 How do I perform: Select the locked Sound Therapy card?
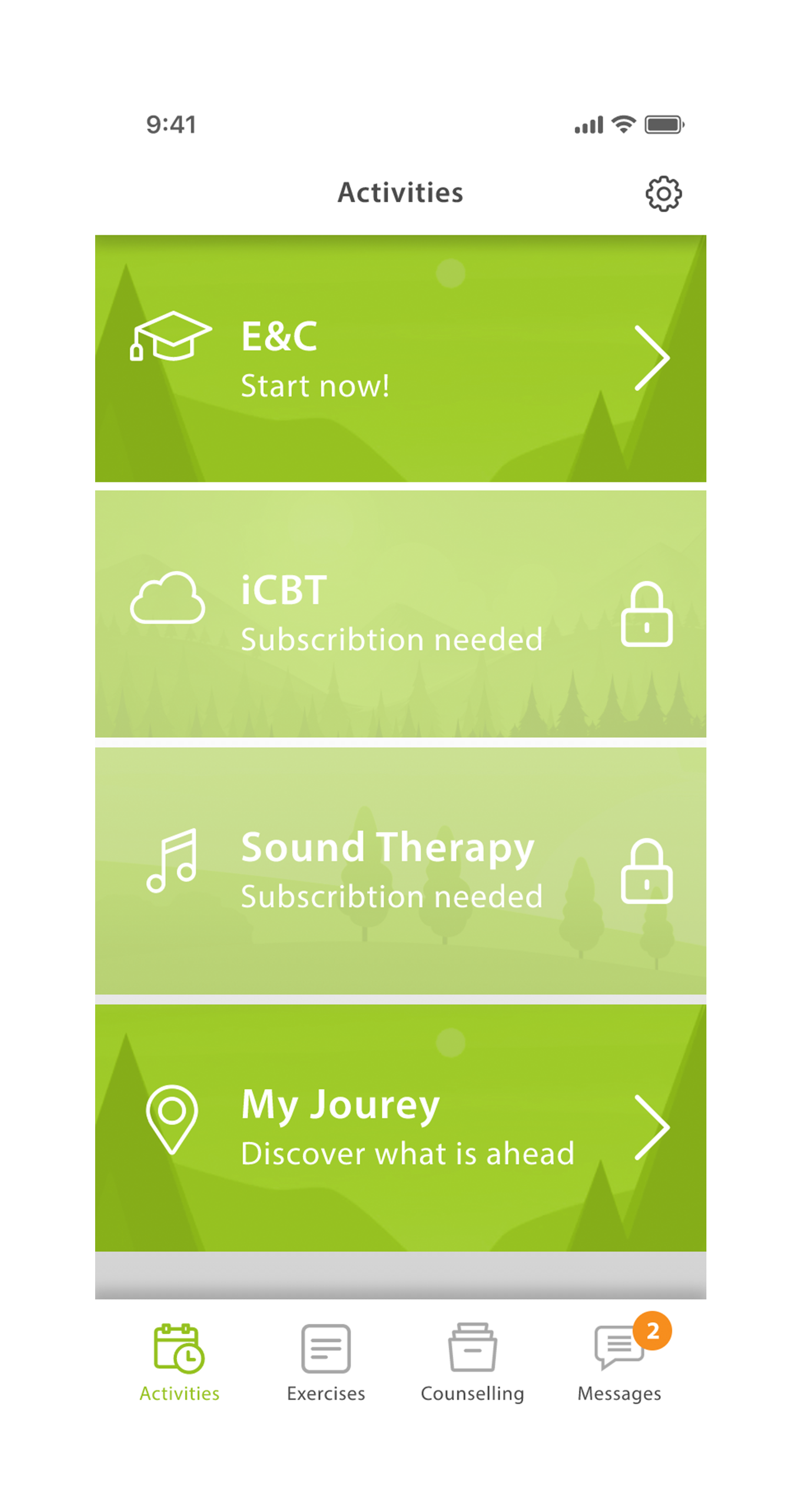pos(401,870)
